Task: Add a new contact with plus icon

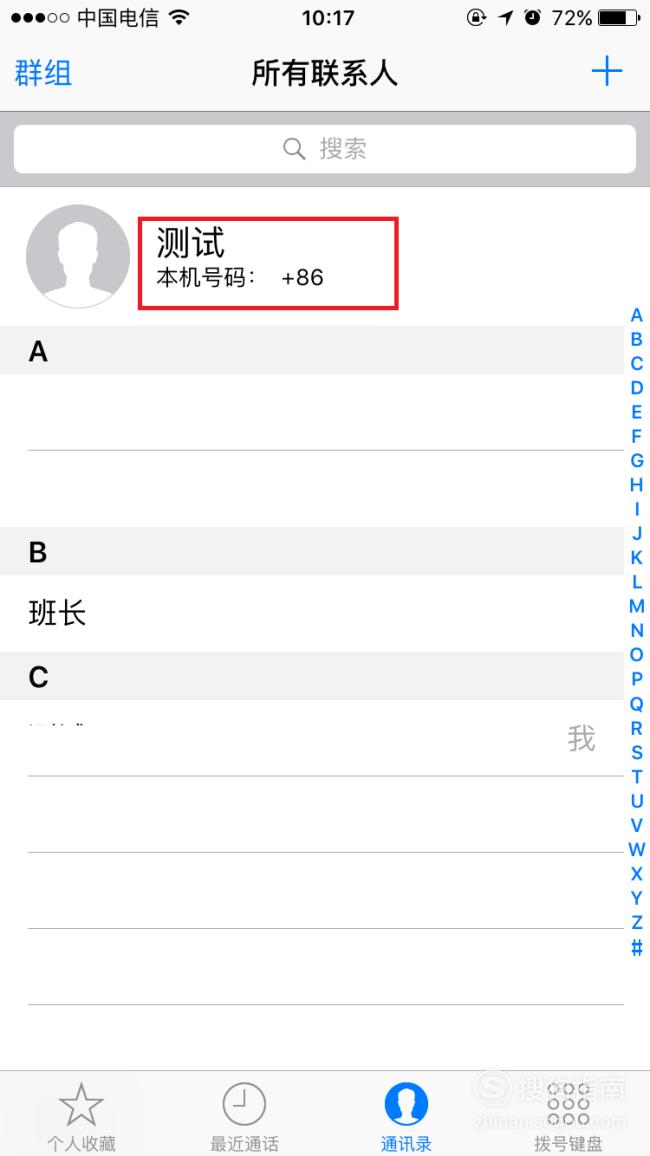Action: (607, 72)
